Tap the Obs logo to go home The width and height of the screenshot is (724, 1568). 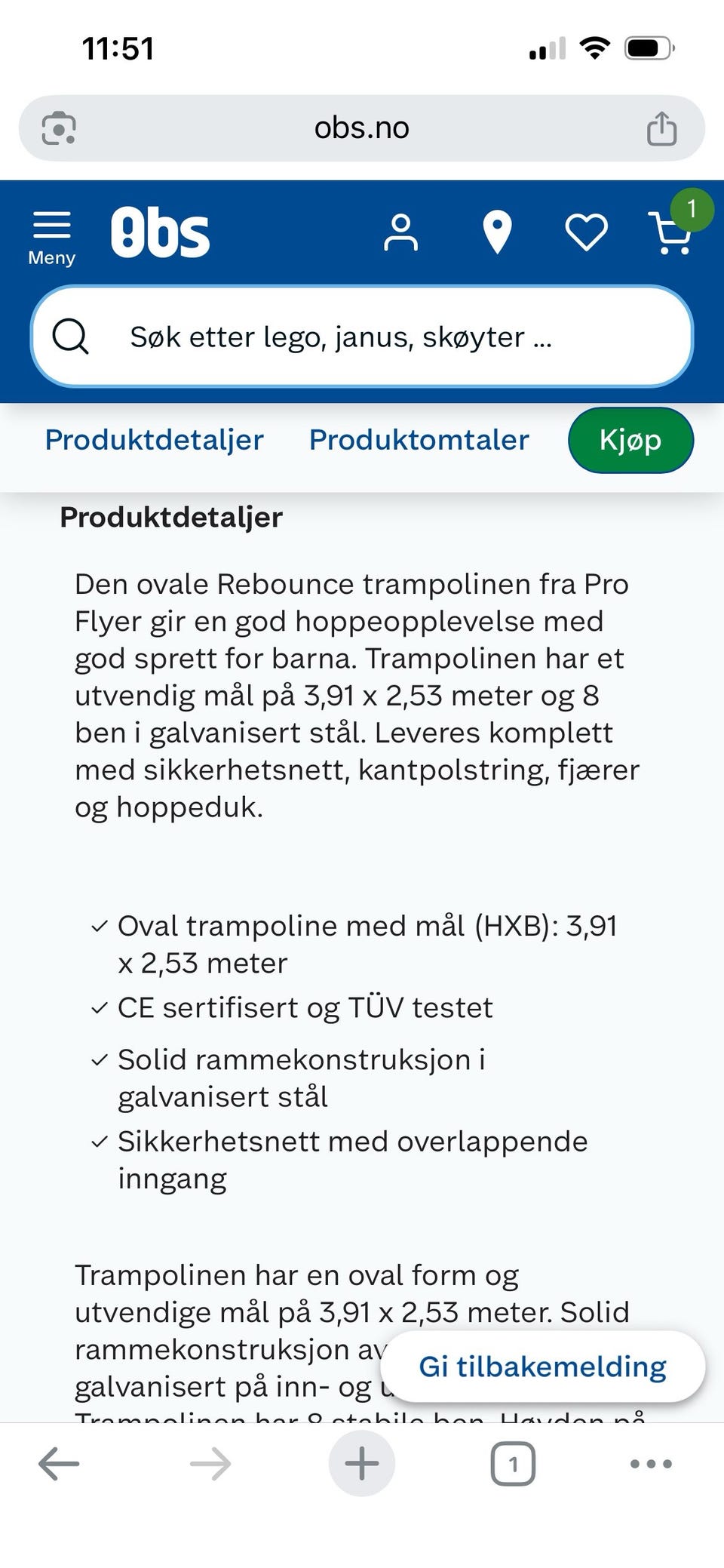(160, 232)
